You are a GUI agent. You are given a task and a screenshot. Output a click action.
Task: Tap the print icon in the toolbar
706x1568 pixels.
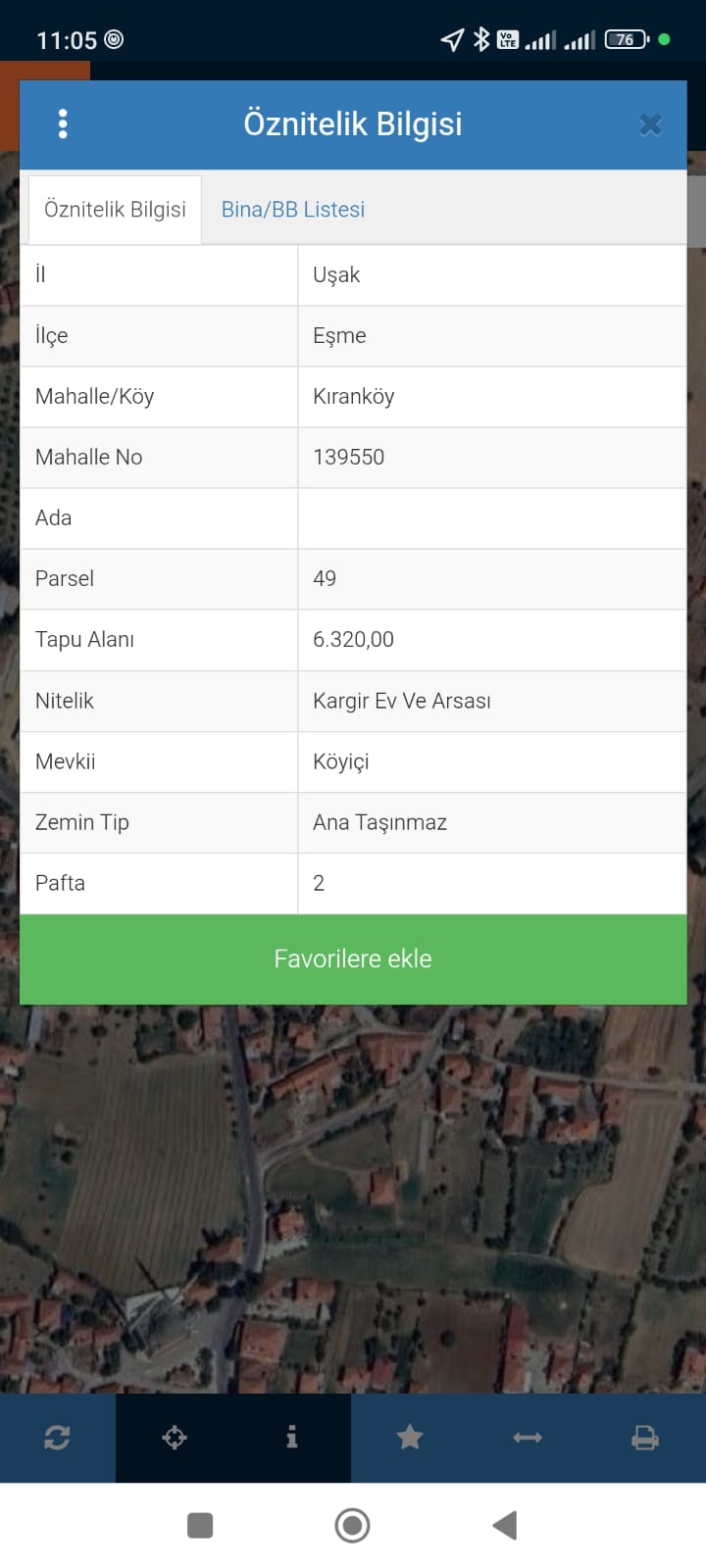coord(644,1438)
